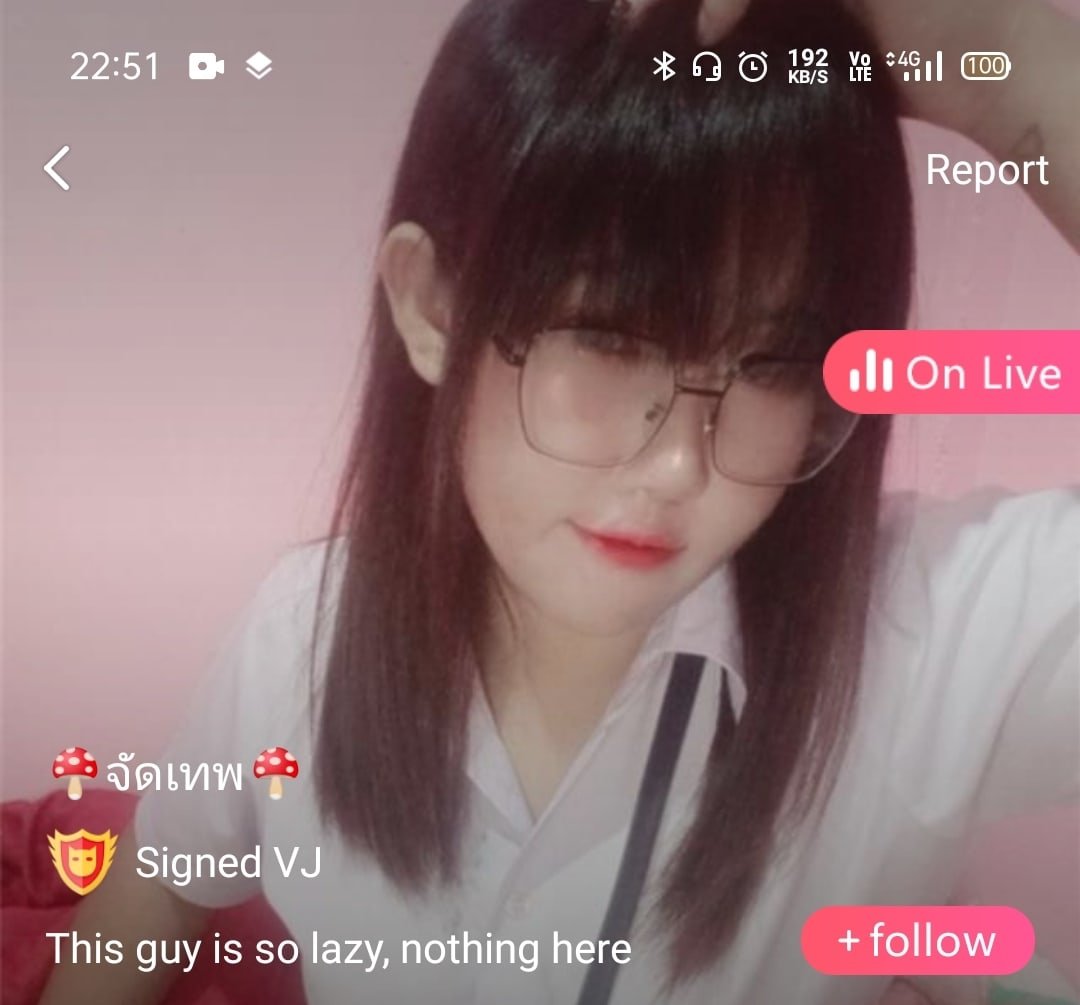
Task: Go back using the top-left arrow
Action: (x=58, y=168)
